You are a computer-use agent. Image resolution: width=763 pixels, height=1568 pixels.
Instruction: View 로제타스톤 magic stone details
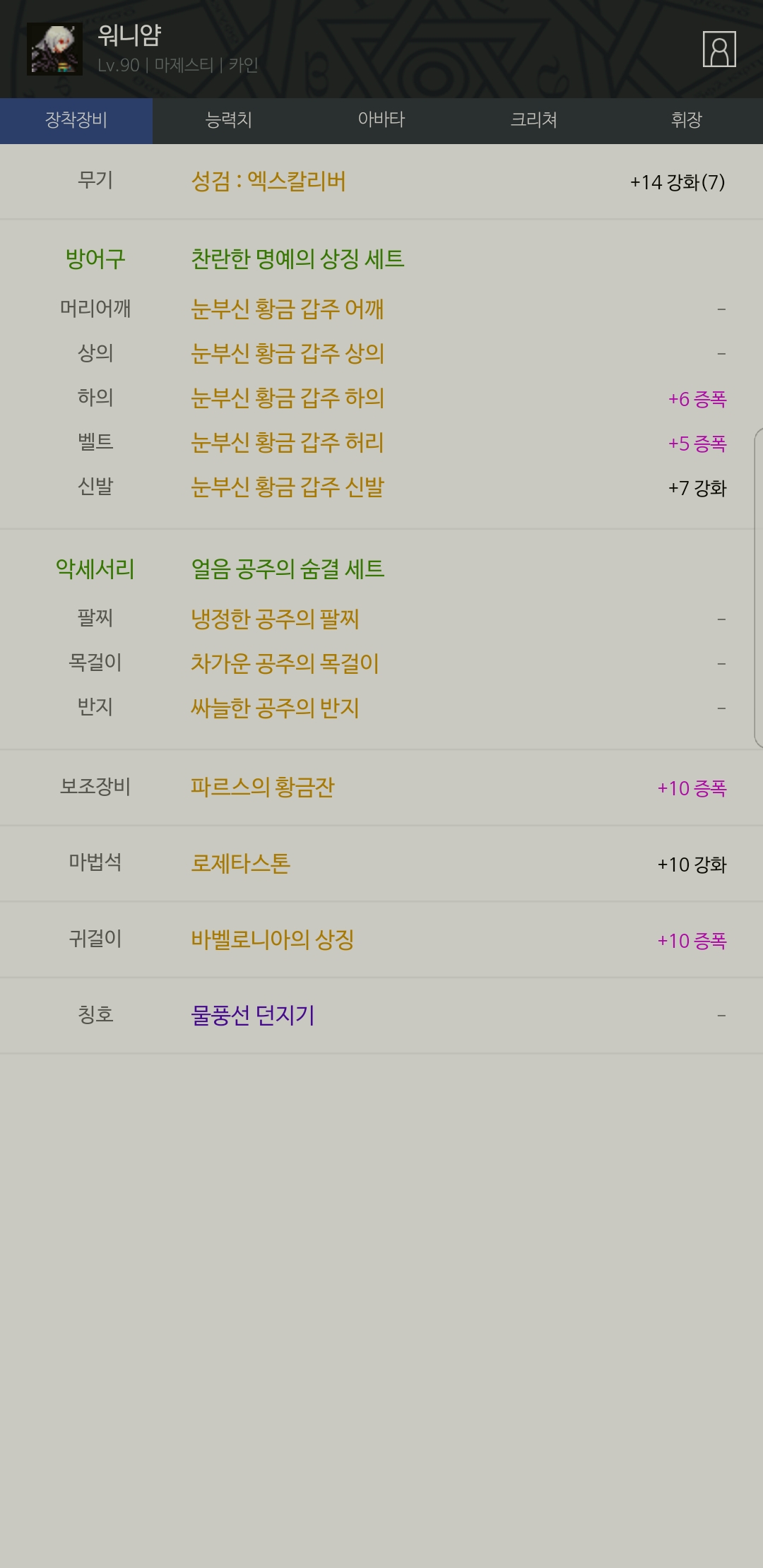coord(240,863)
